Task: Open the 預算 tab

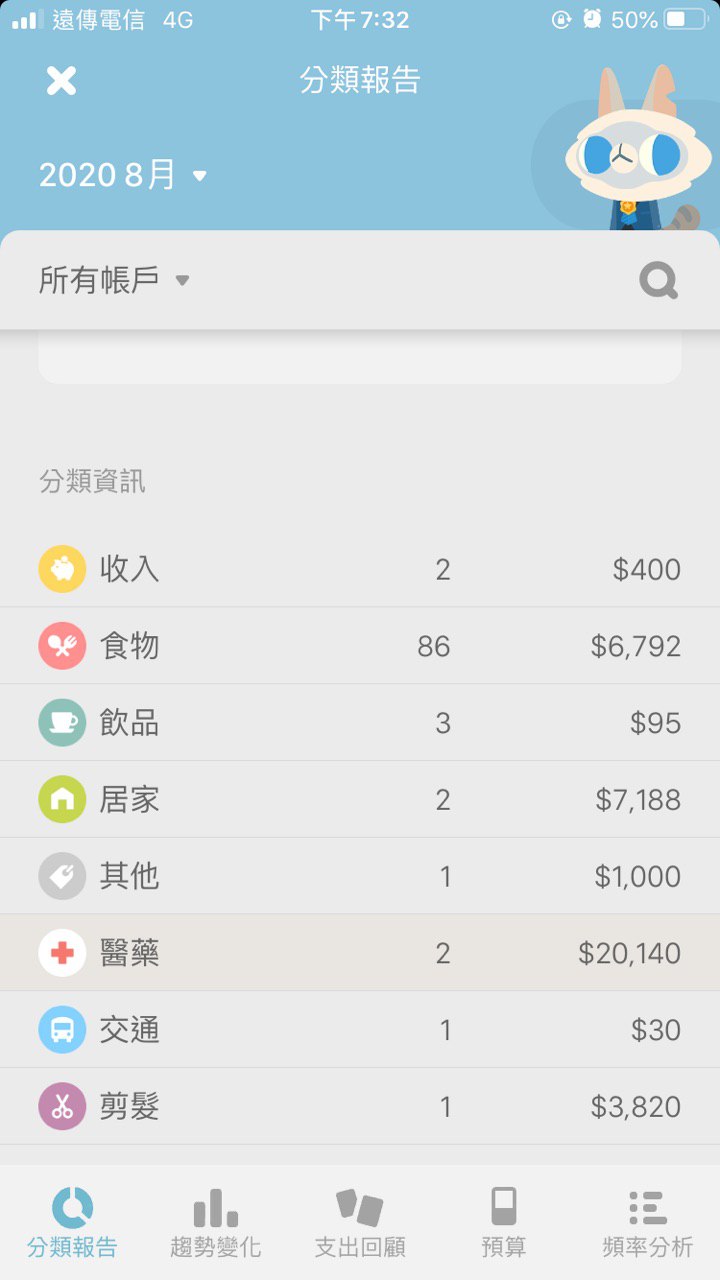Action: 503,1222
